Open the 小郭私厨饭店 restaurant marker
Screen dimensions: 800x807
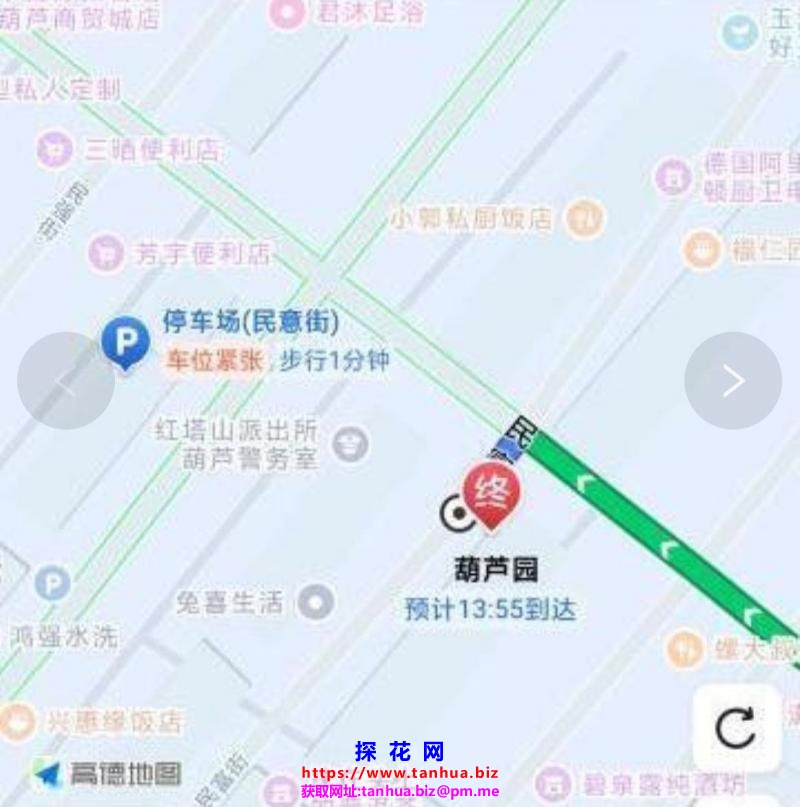(x=584, y=218)
